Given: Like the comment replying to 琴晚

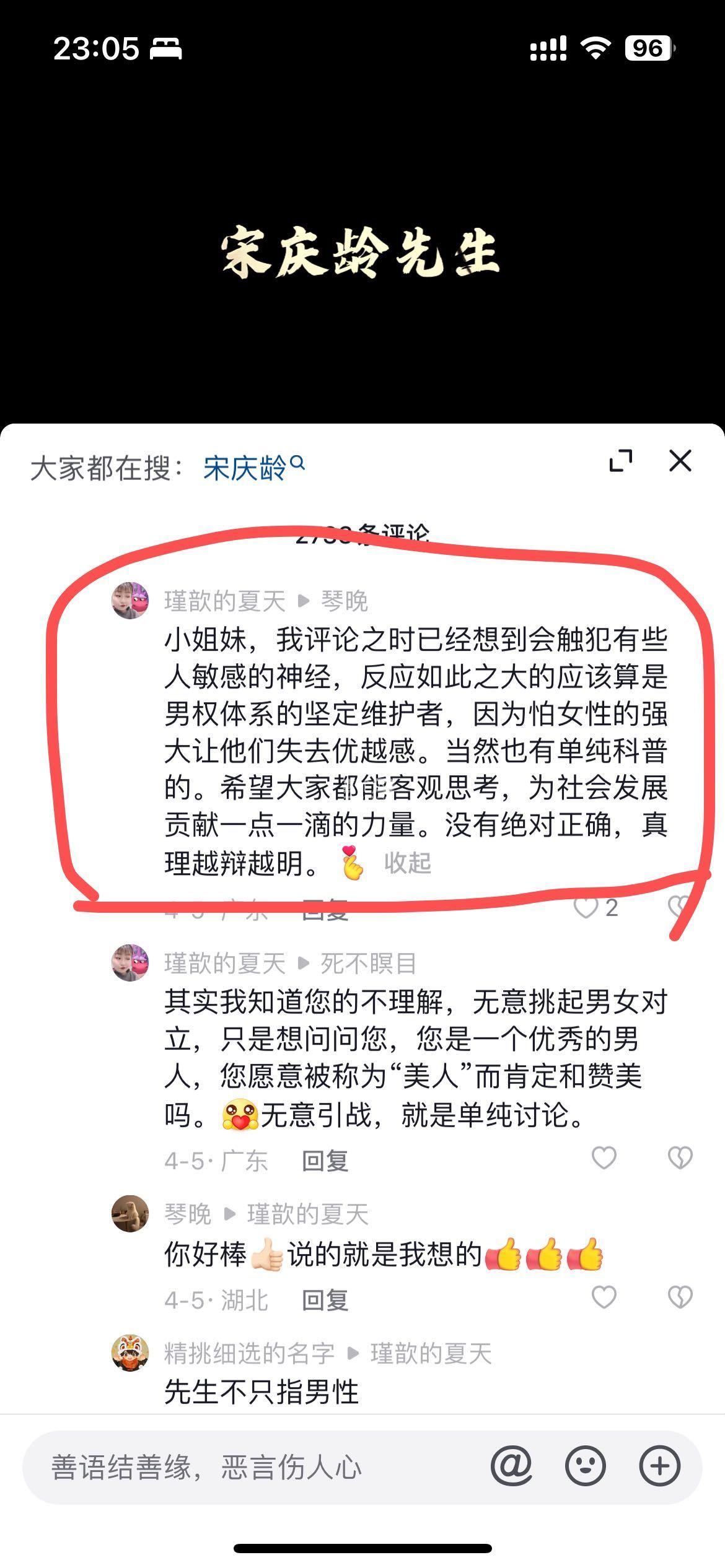Looking at the screenshot, I should tap(586, 908).
